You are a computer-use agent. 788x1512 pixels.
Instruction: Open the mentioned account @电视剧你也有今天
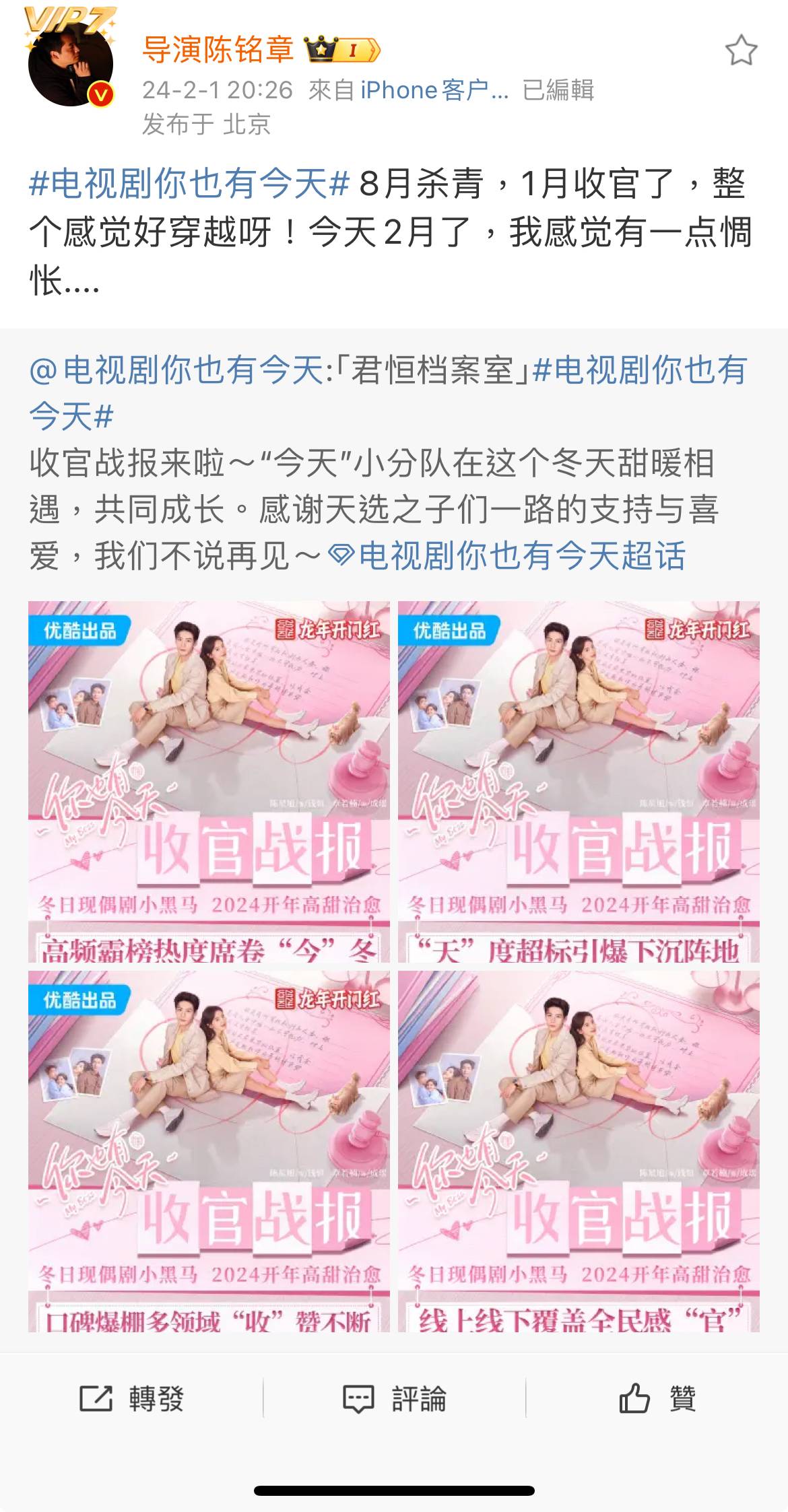[176, 370]
